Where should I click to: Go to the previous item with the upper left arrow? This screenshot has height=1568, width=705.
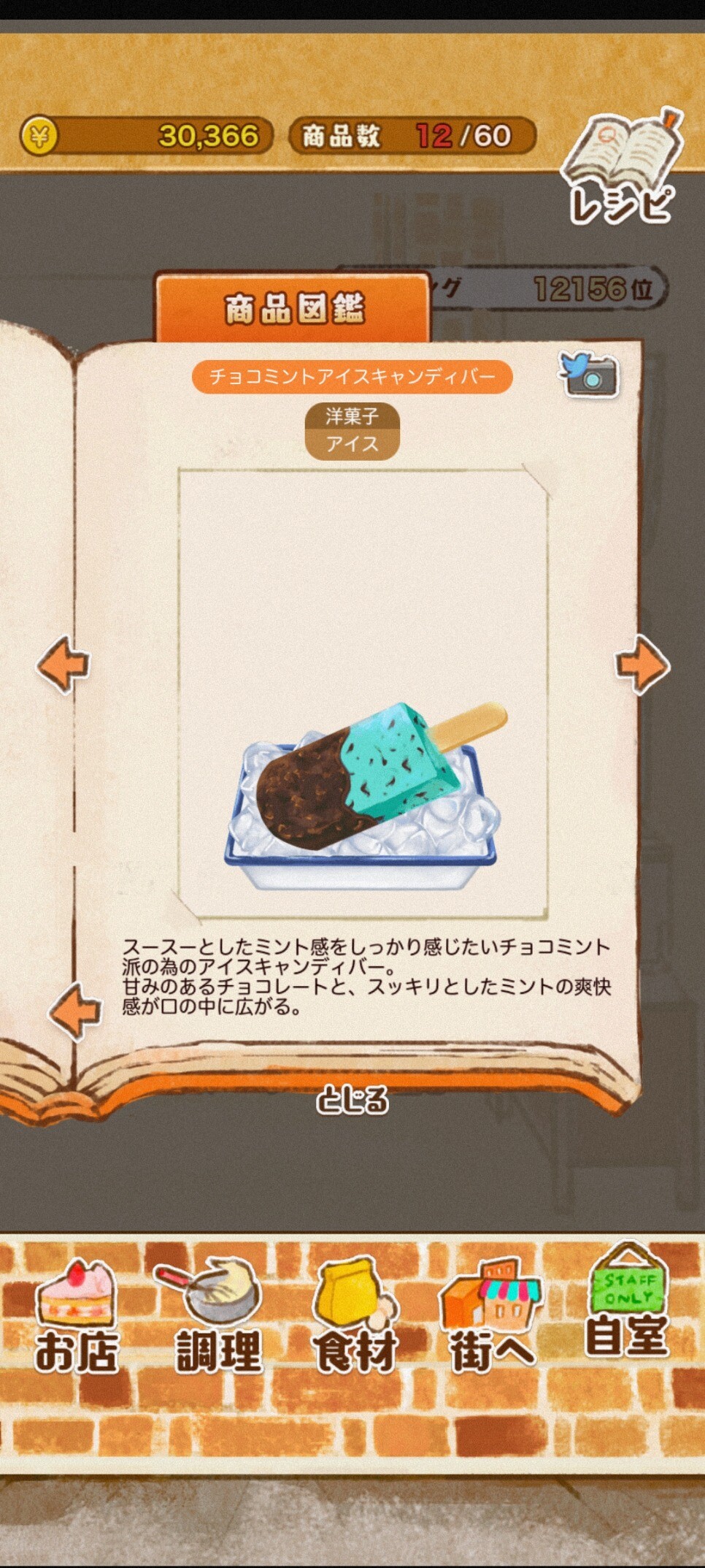pyautogui.click(x=63, y=664)
